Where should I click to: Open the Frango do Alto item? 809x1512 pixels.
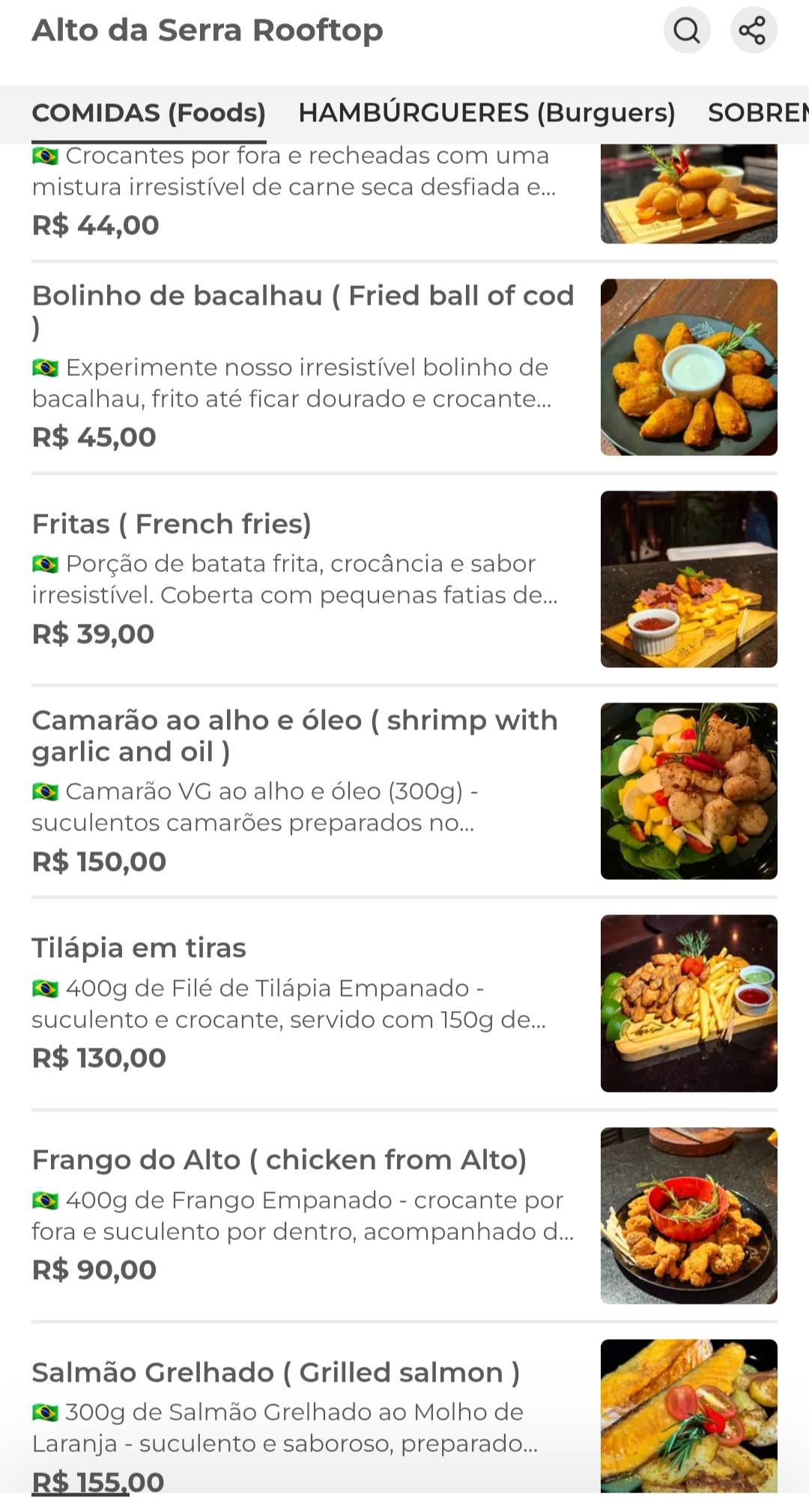[x=279, y=1160]
